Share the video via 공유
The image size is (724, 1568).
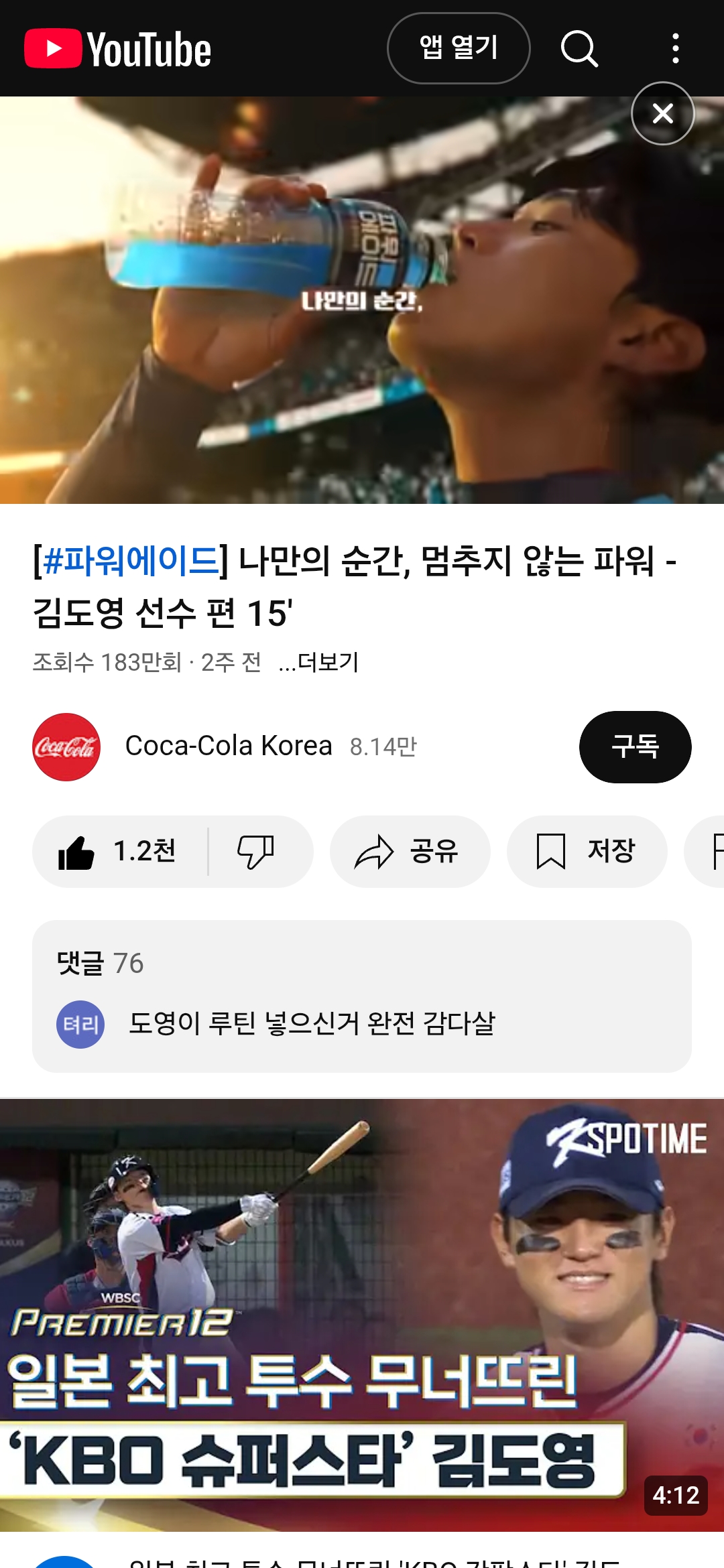point(410,852)
